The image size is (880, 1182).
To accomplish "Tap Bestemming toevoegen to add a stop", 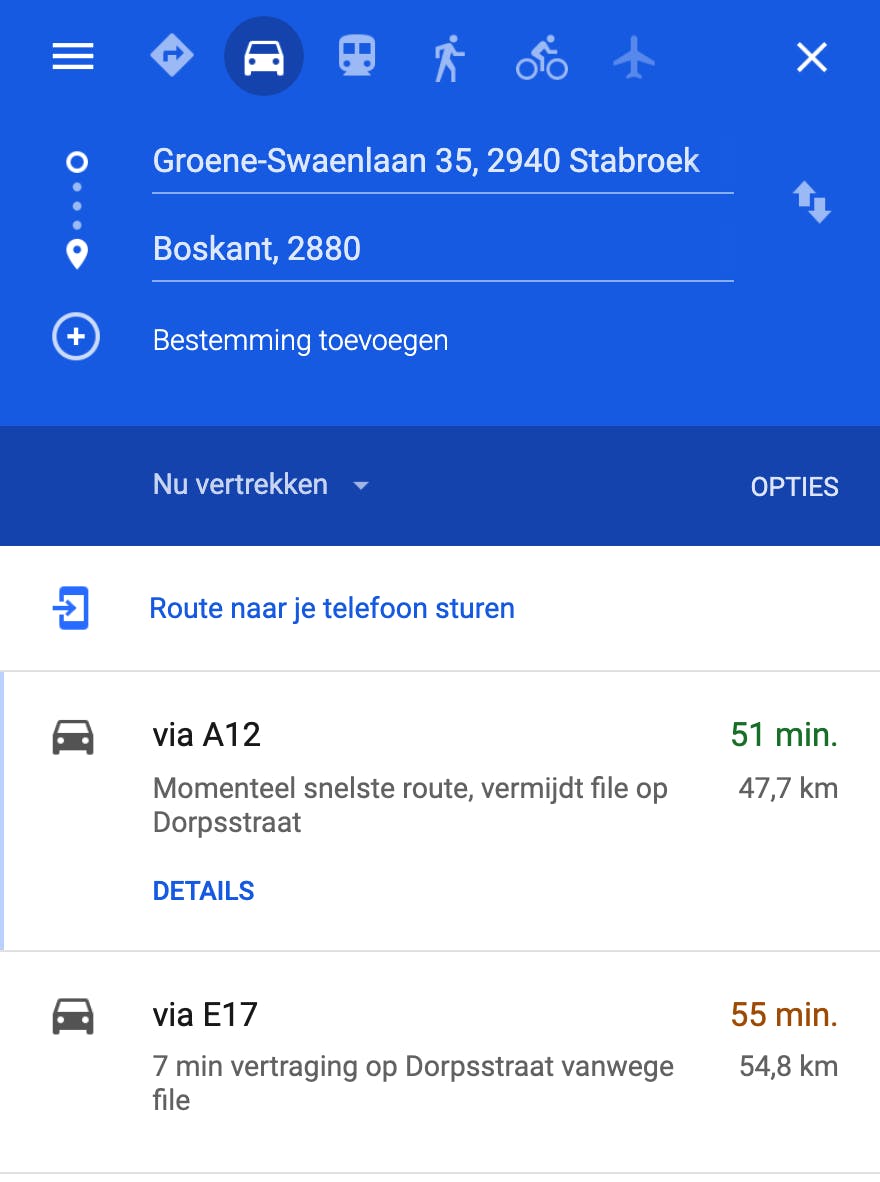I will point(300,340).
